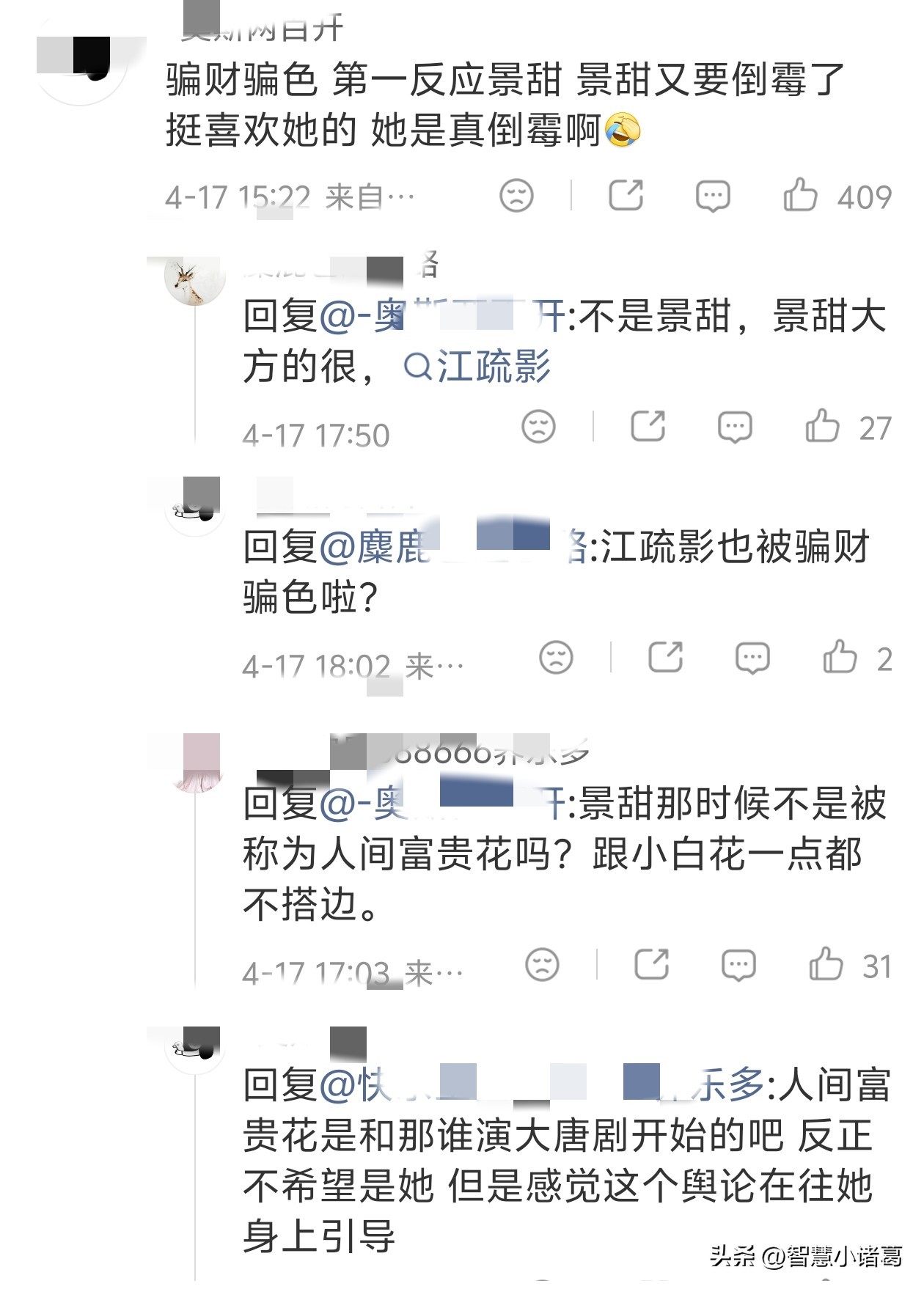Screen dimensions: 924x1289
Task: Open the 江疏影 search link
Action: pyautogui.click(x=477, y=366)
